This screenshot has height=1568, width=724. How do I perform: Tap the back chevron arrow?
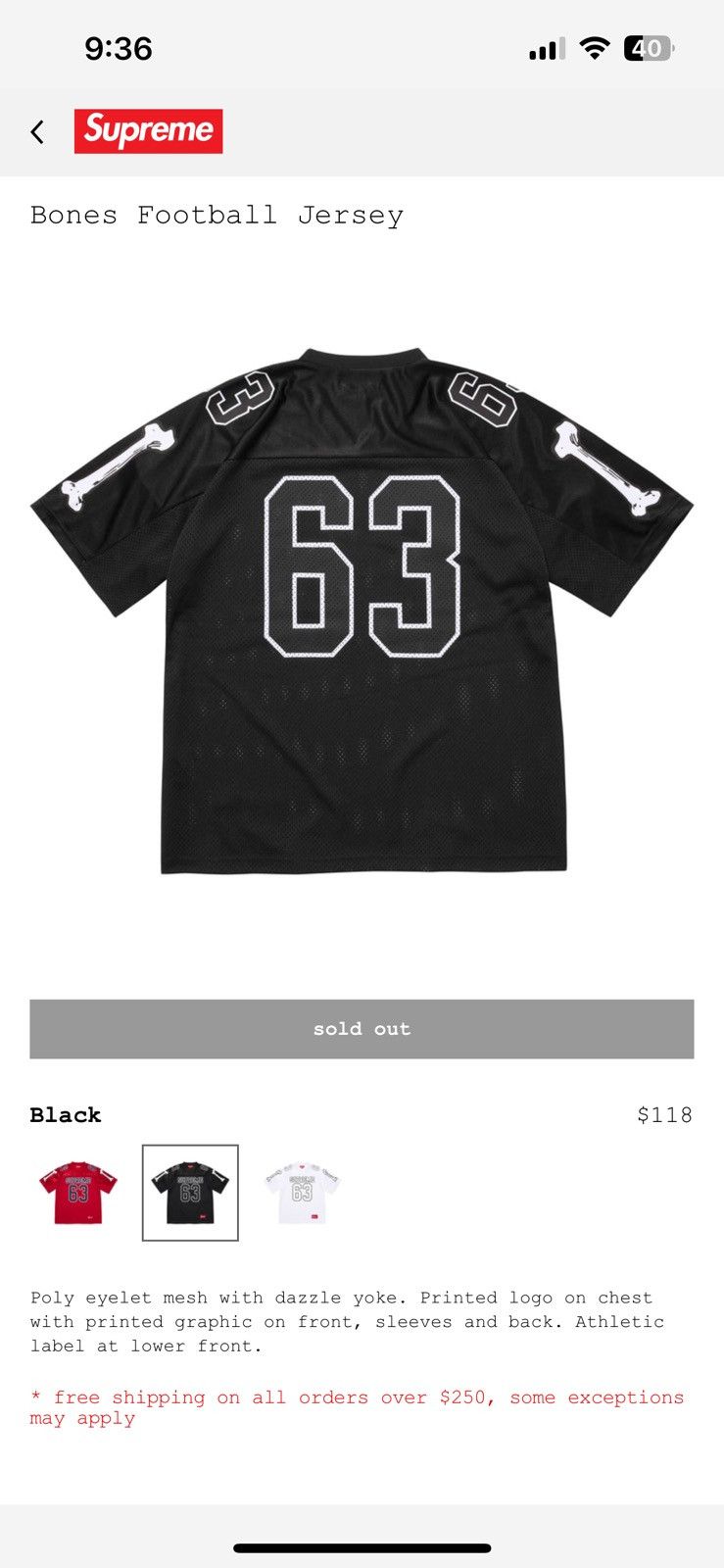(37, 130)
